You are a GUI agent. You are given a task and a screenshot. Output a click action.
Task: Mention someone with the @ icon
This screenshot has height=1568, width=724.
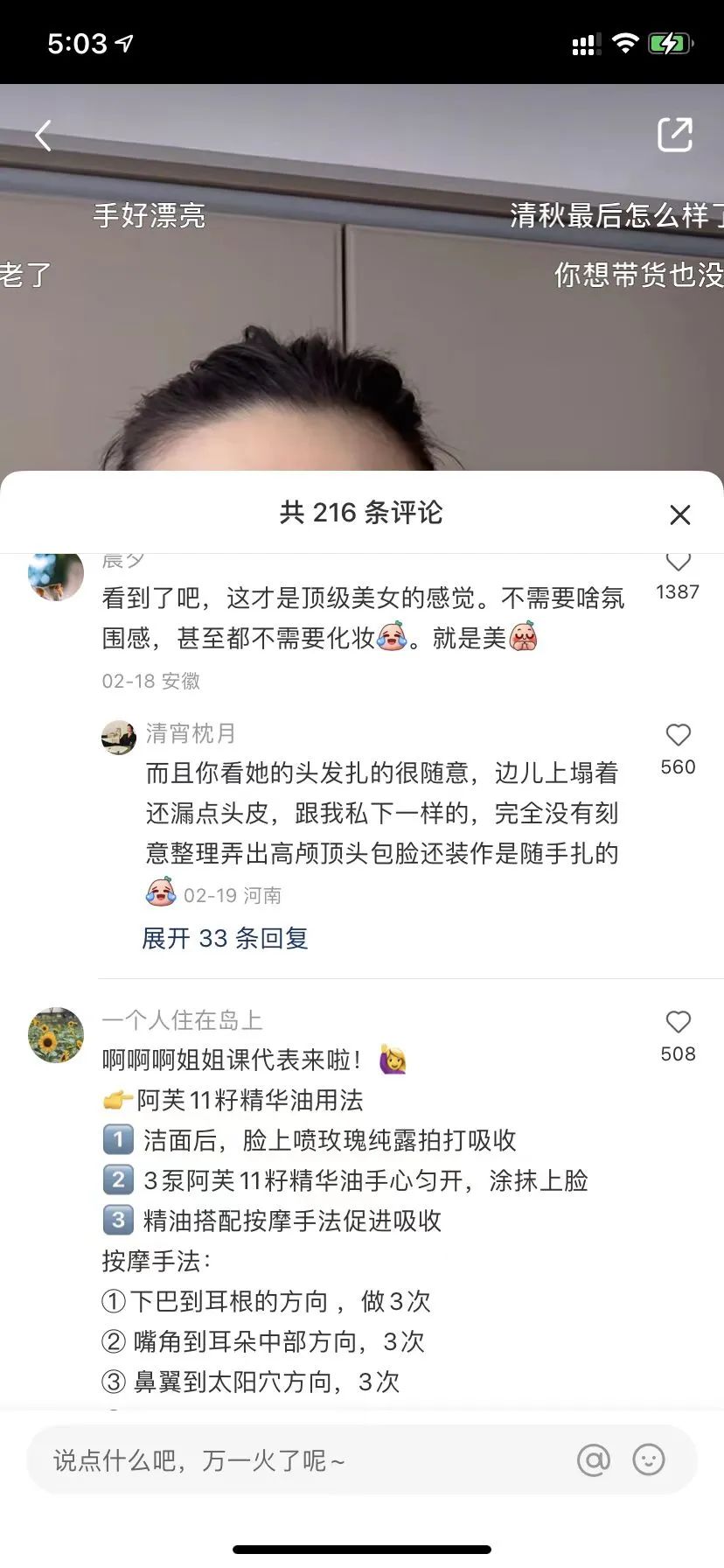point(594,1459)
